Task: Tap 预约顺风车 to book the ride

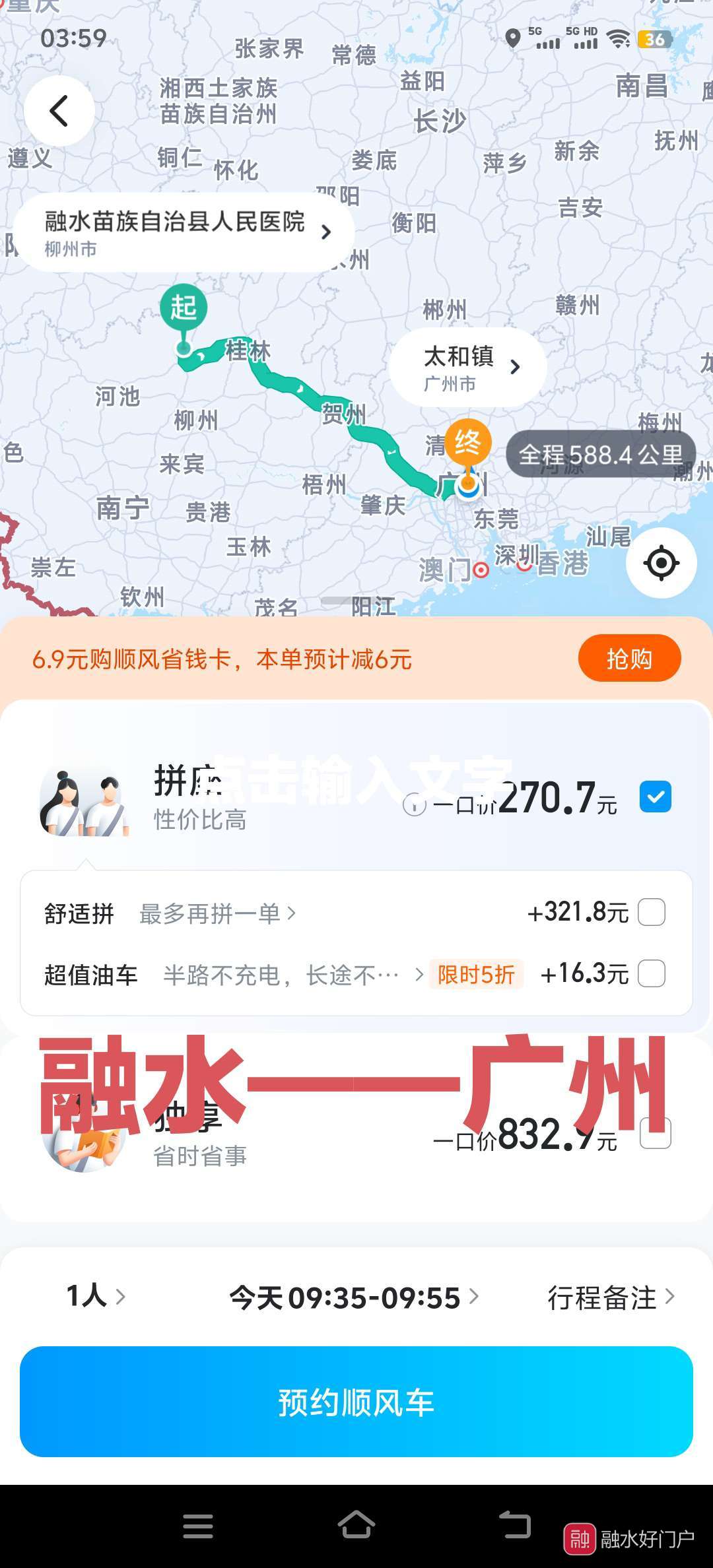Action: [x=356, y=1402]
